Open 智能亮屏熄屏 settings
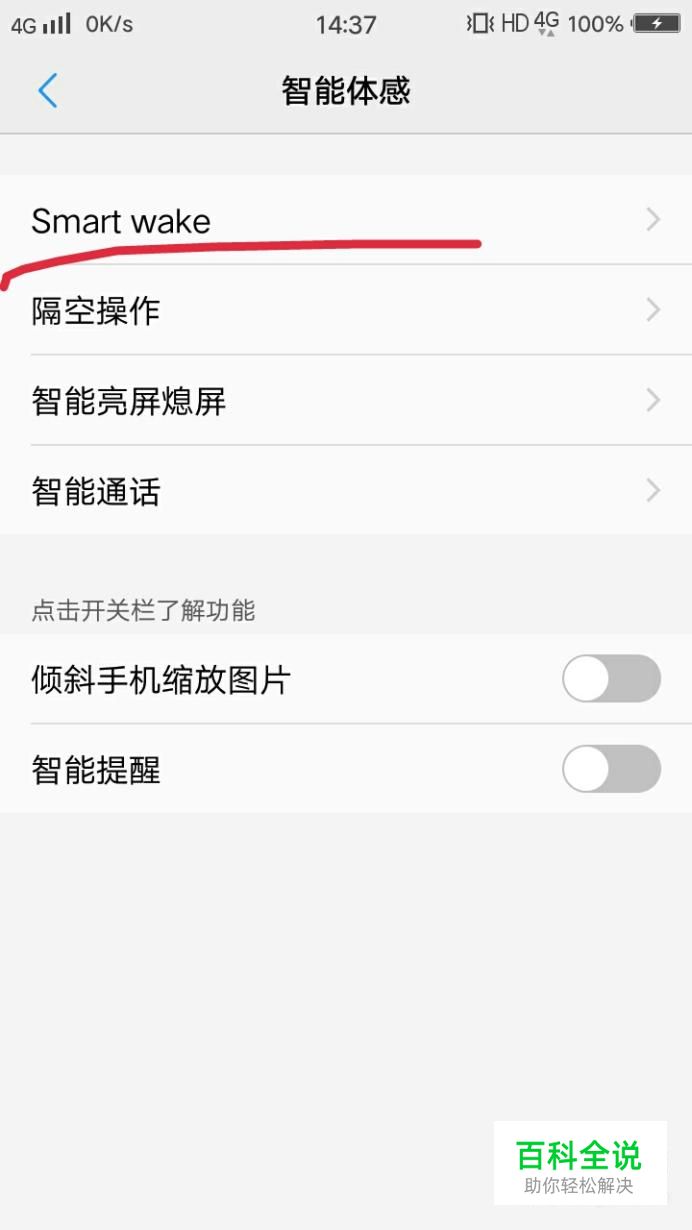Screen dimensions: 692x1230 pos(346,400)
